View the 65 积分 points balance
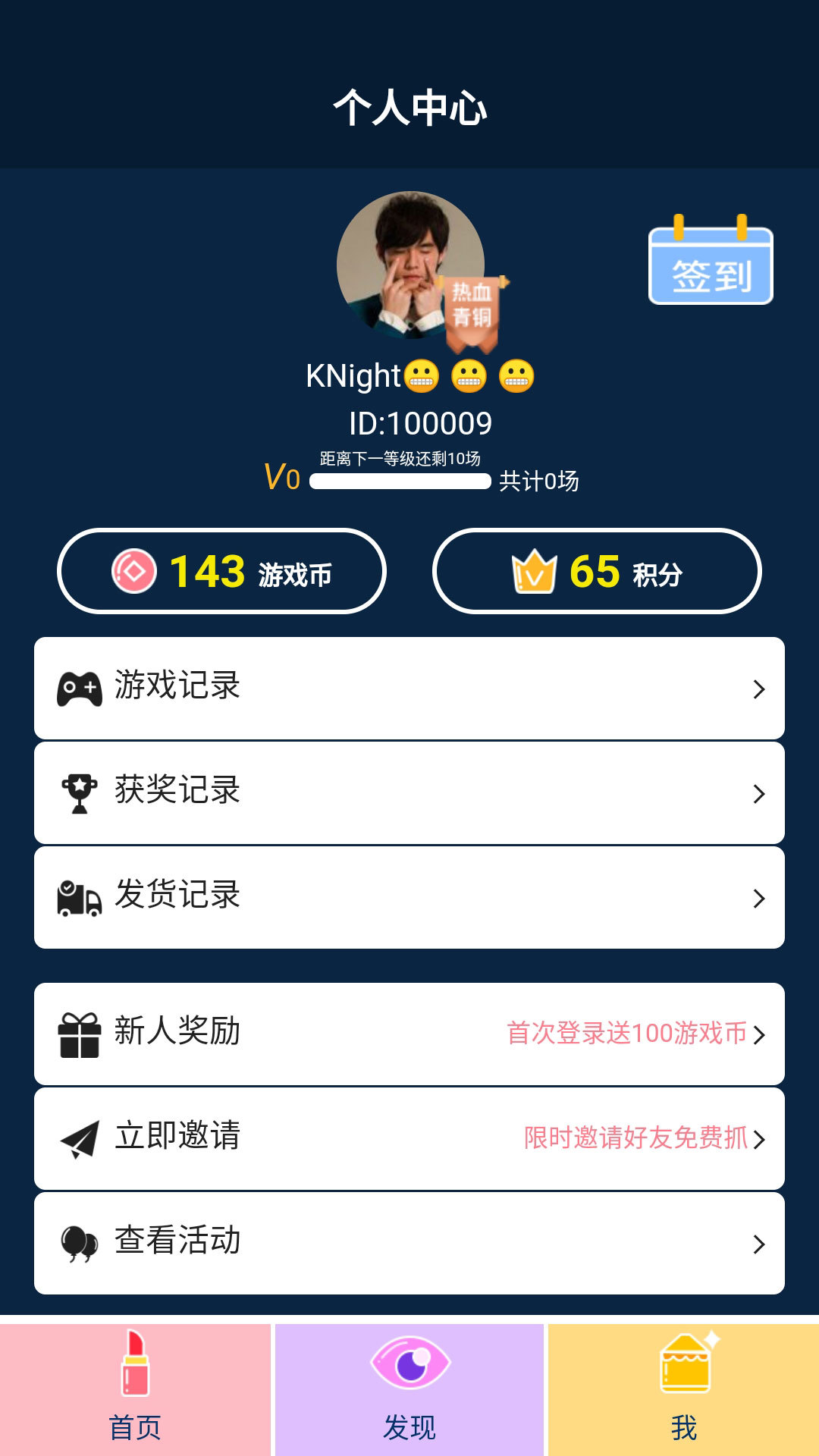 coord(597,571)
